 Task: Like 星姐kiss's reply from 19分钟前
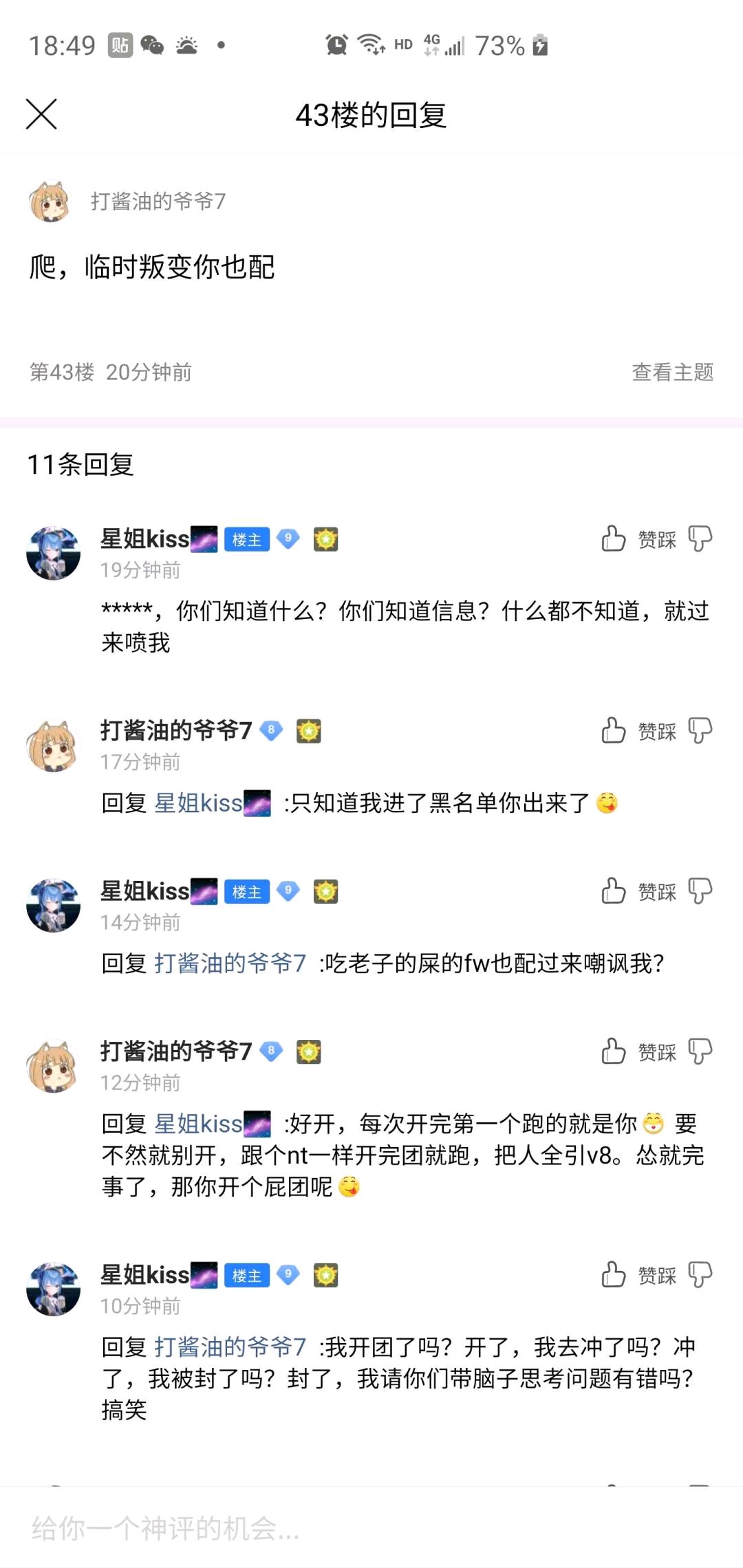pyautogui.click(x=614, y=539)
